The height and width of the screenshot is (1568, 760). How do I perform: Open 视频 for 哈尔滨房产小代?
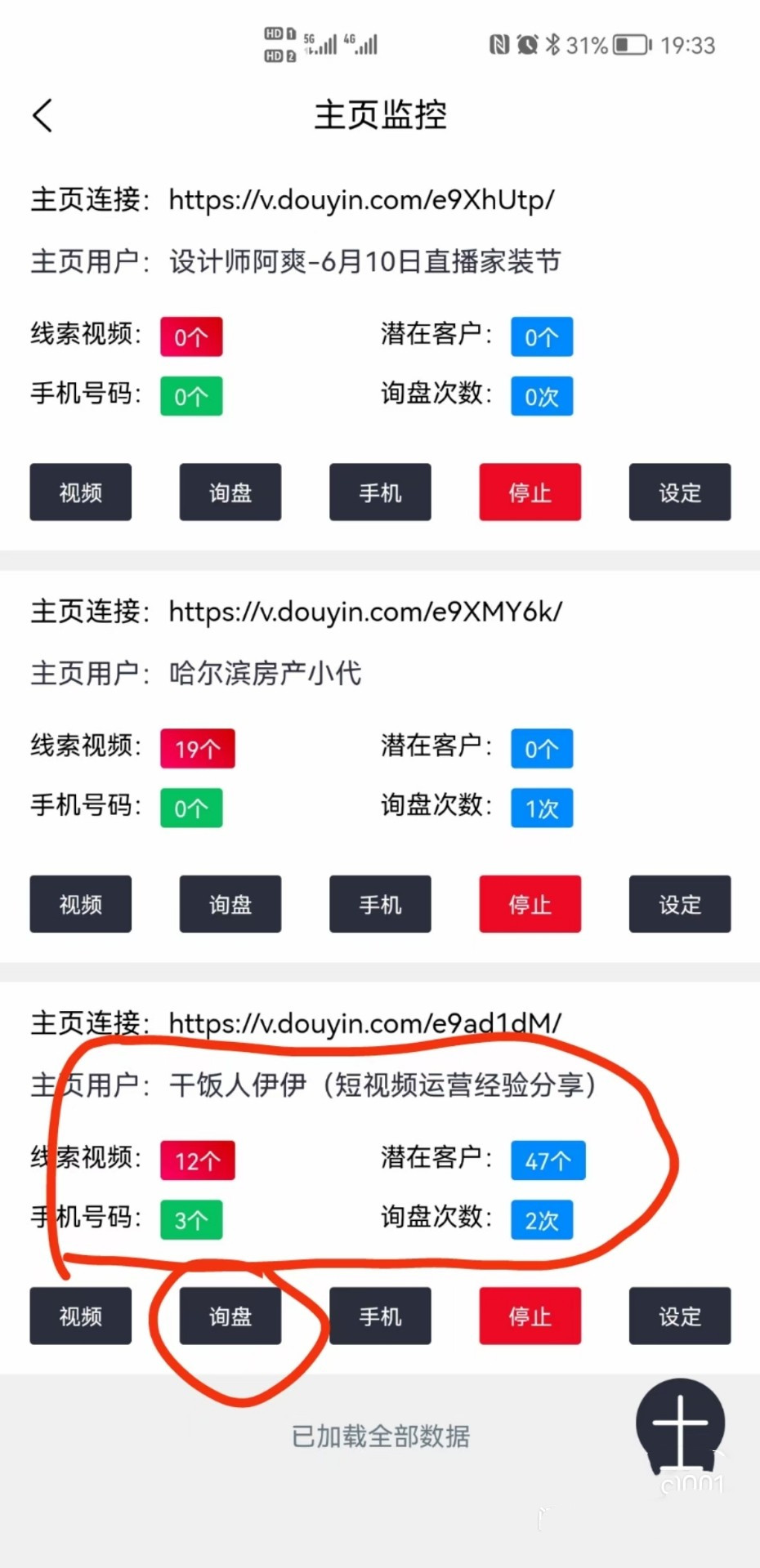[81, 904]
